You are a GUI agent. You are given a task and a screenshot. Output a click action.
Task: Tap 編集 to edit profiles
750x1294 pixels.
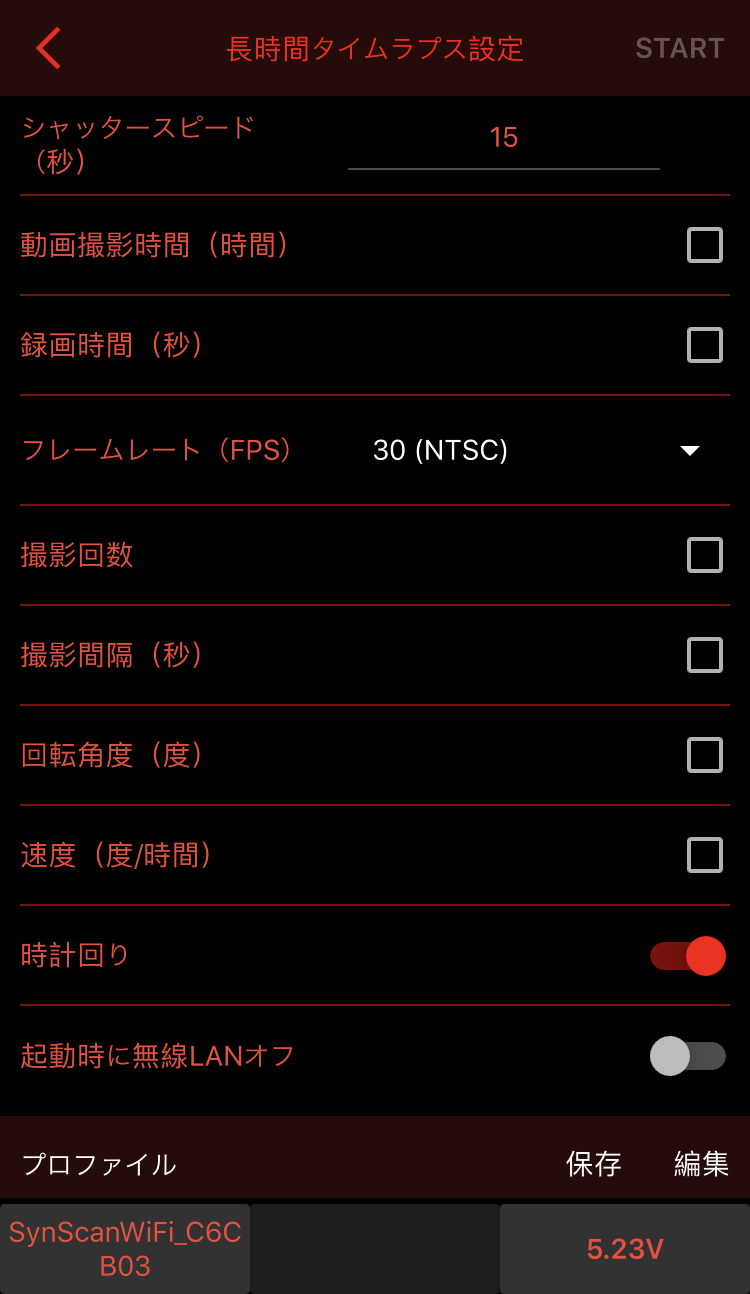point(701,1164)
